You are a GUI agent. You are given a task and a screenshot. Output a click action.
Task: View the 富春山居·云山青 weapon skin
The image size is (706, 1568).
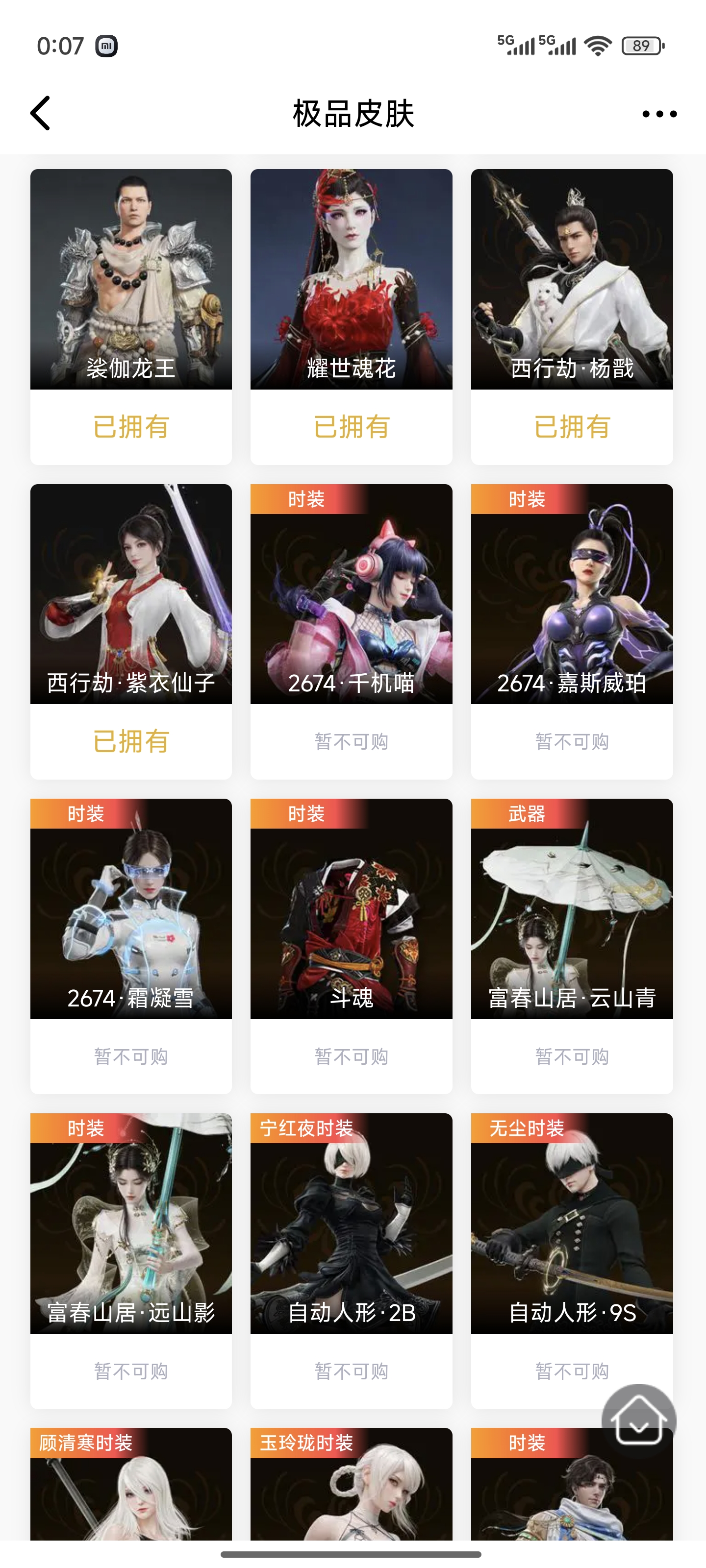click(x=571, y=909)
